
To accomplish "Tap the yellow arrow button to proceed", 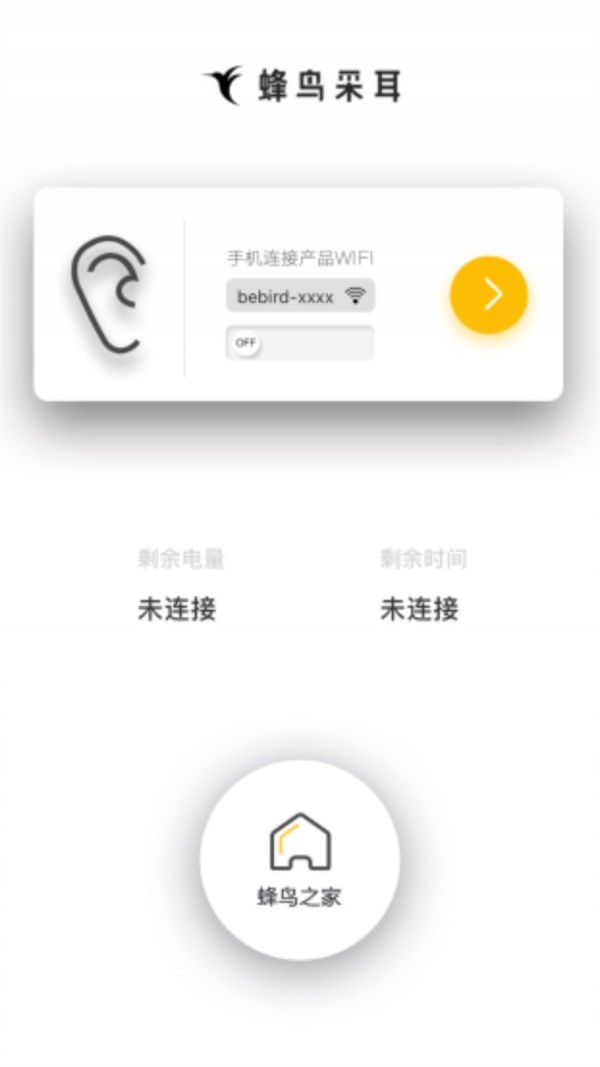I will (489, 295).
